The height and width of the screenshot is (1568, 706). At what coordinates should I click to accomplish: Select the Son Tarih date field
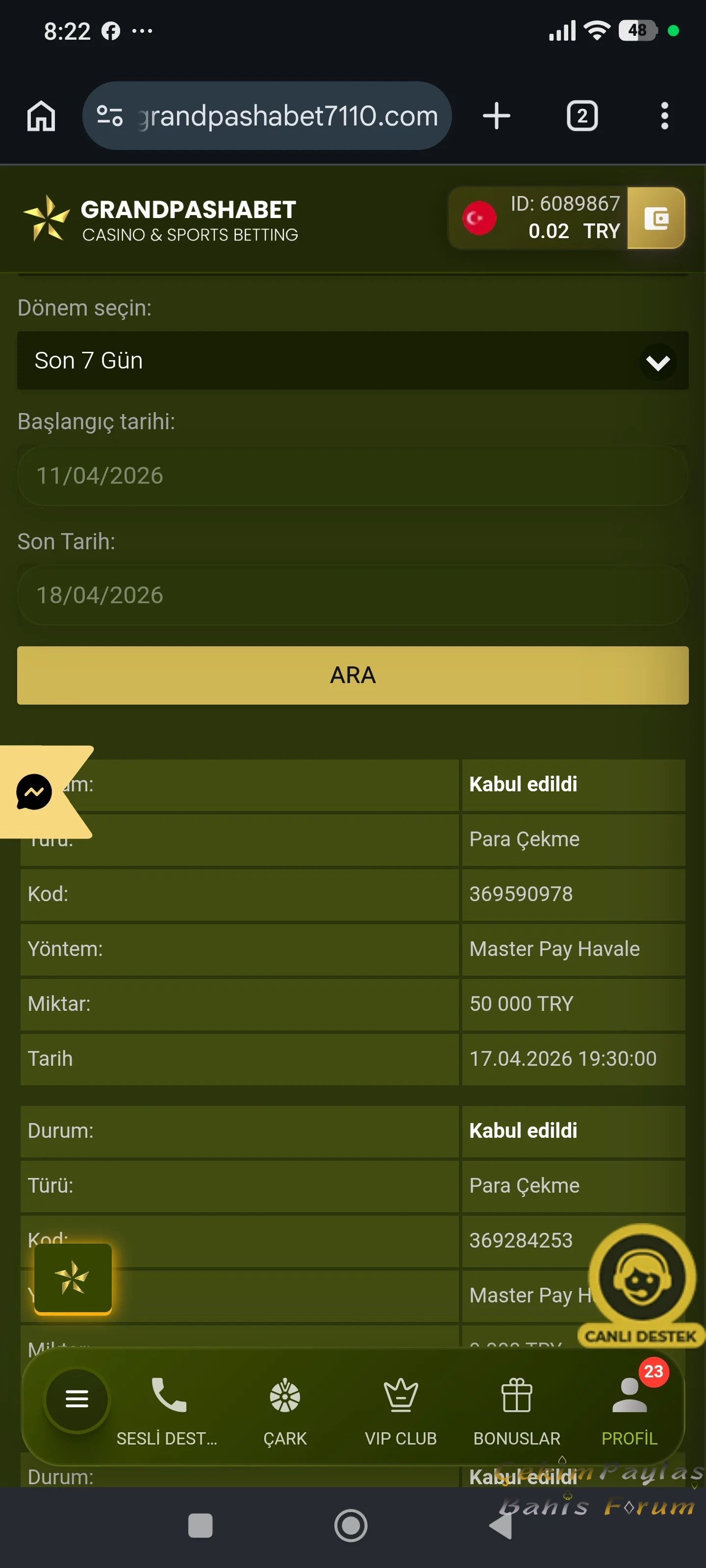coord(353,595)
